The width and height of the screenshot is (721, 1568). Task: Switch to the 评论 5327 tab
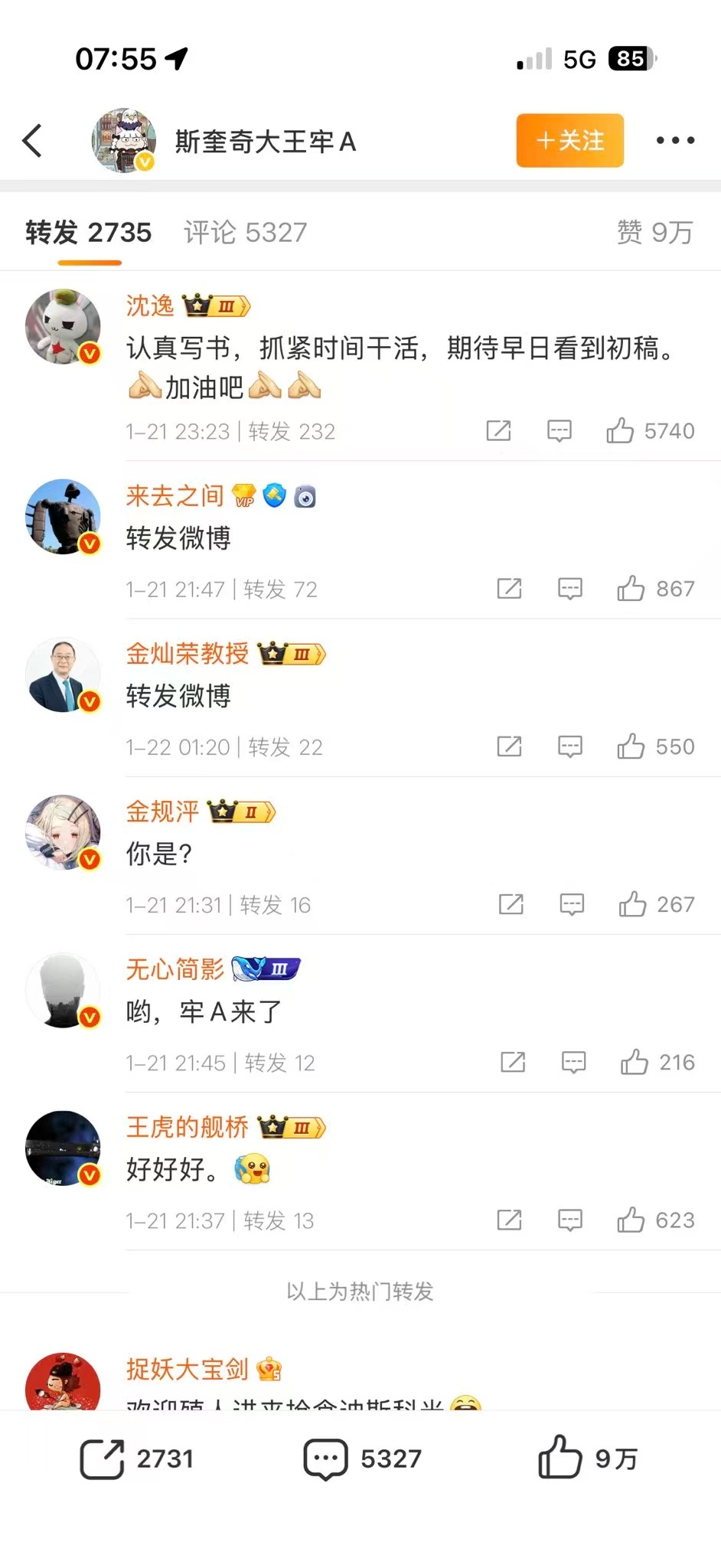click(x=245, y=233)
